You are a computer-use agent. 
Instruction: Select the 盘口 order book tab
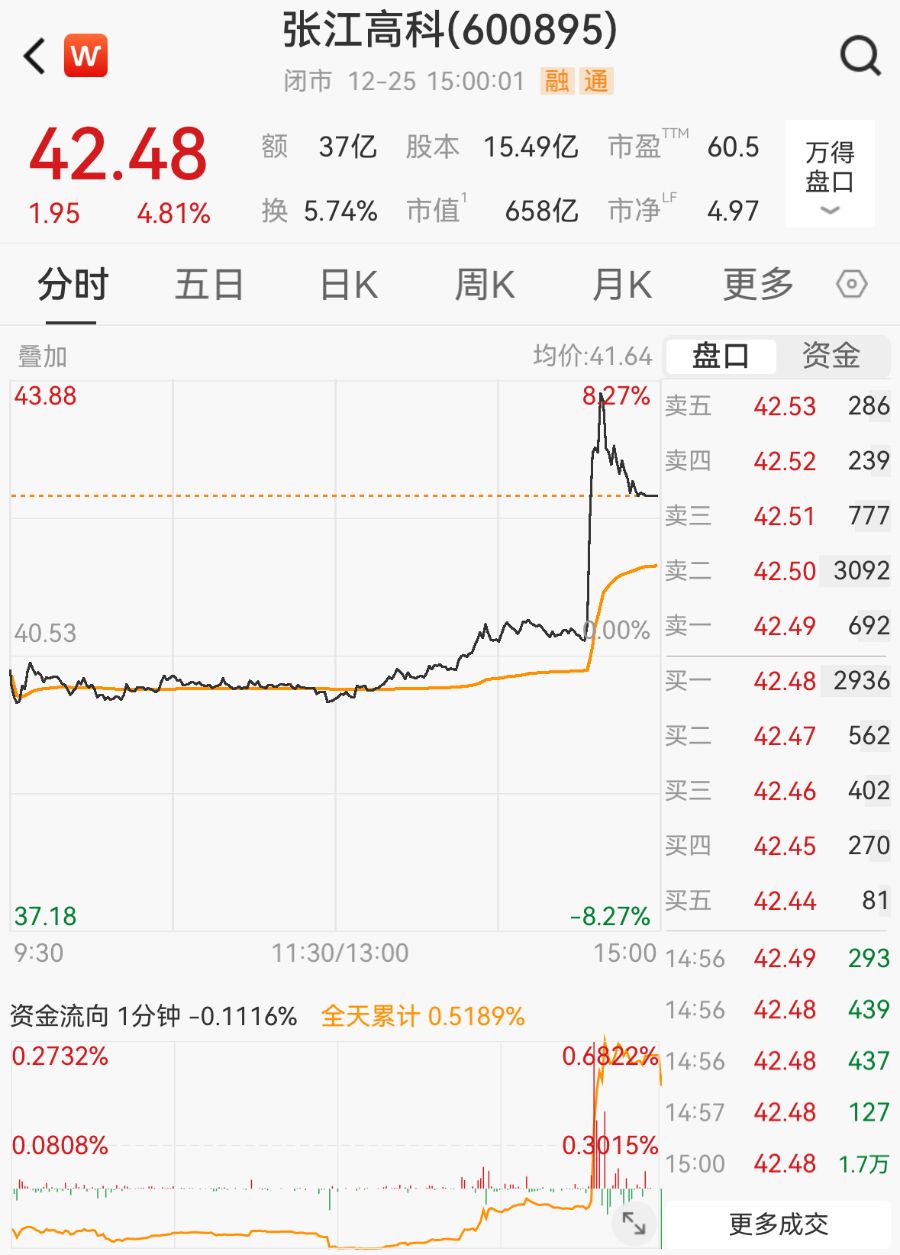coord(721,356)
